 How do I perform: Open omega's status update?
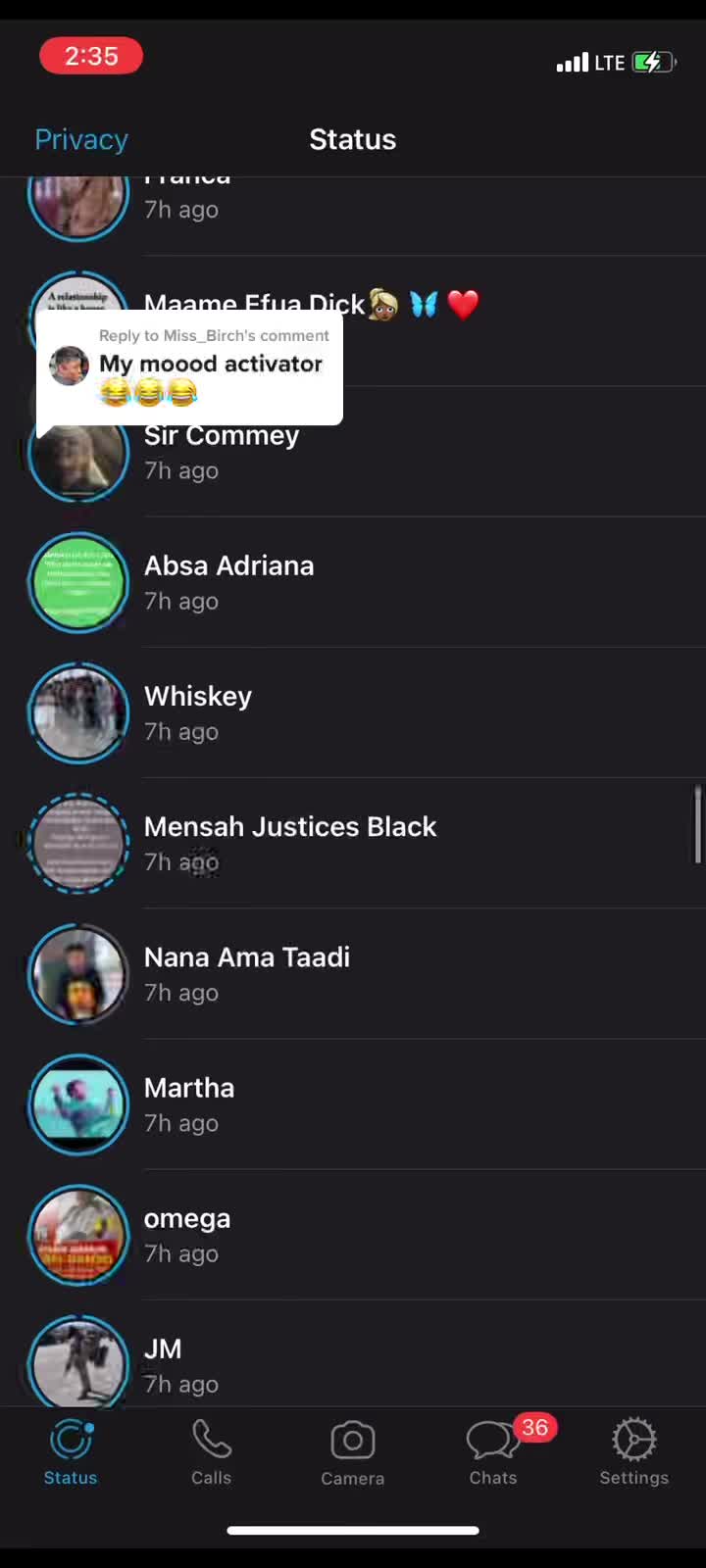(x=187, y=1234)
